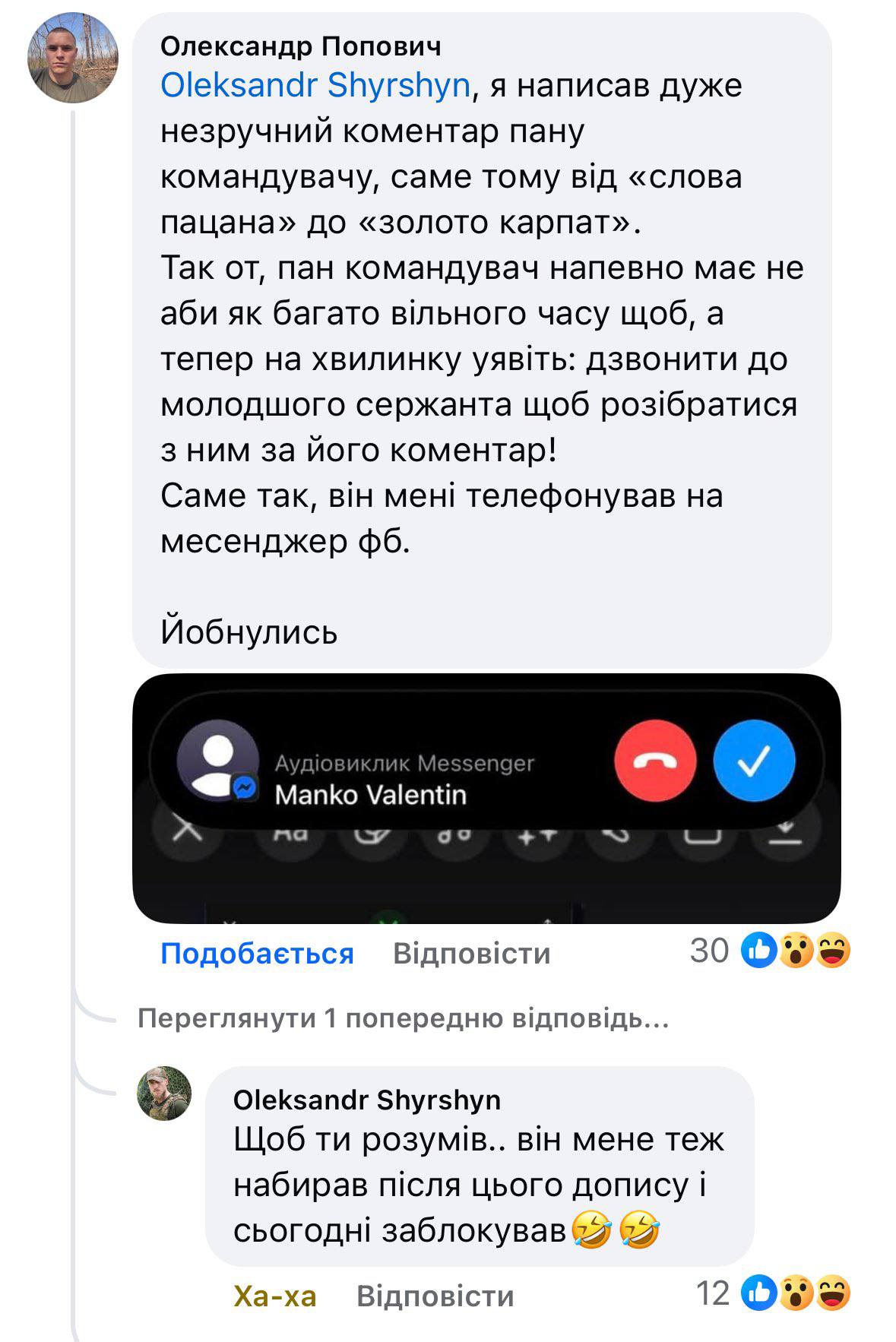Viewport: 896px width, 1342px height.
Task: Like Олександр Попович's comment via Подобається
Action: point(257,953)
